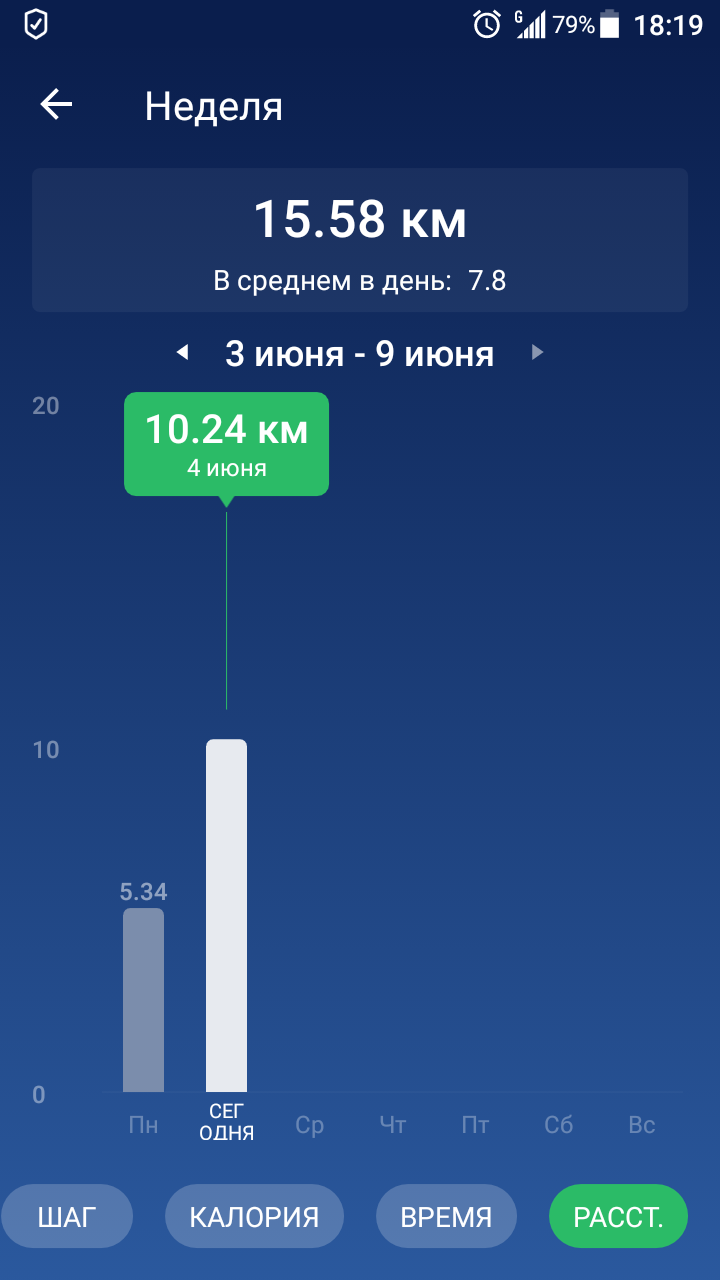
Task: Switch to the ВРЕМЯ tab
Action: pyautogui.click(x=446, y=1216)
